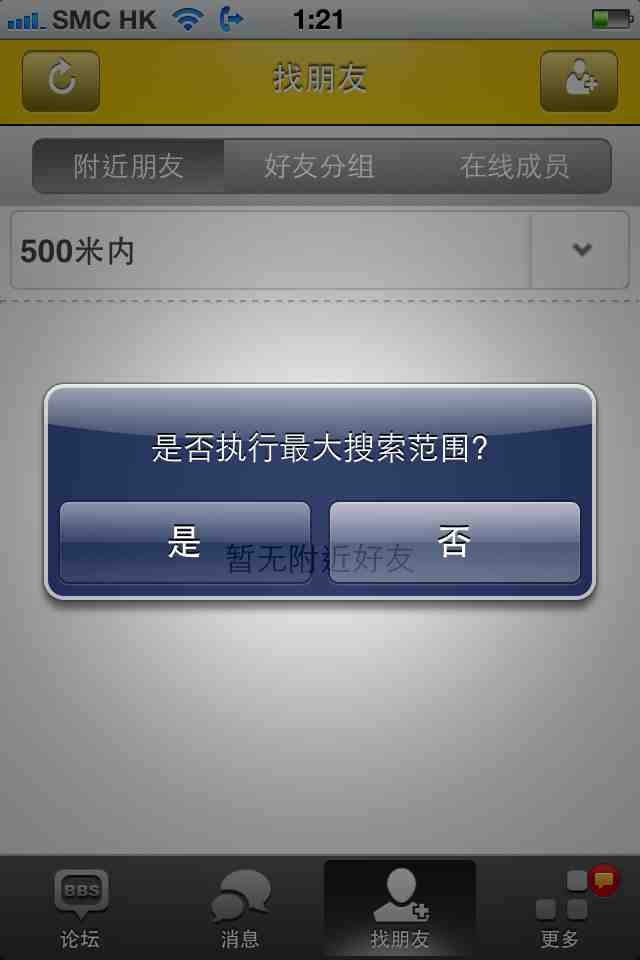640x960 pixels.
Task: Confirm with 是 in the dialog
Action: point(185,542)
